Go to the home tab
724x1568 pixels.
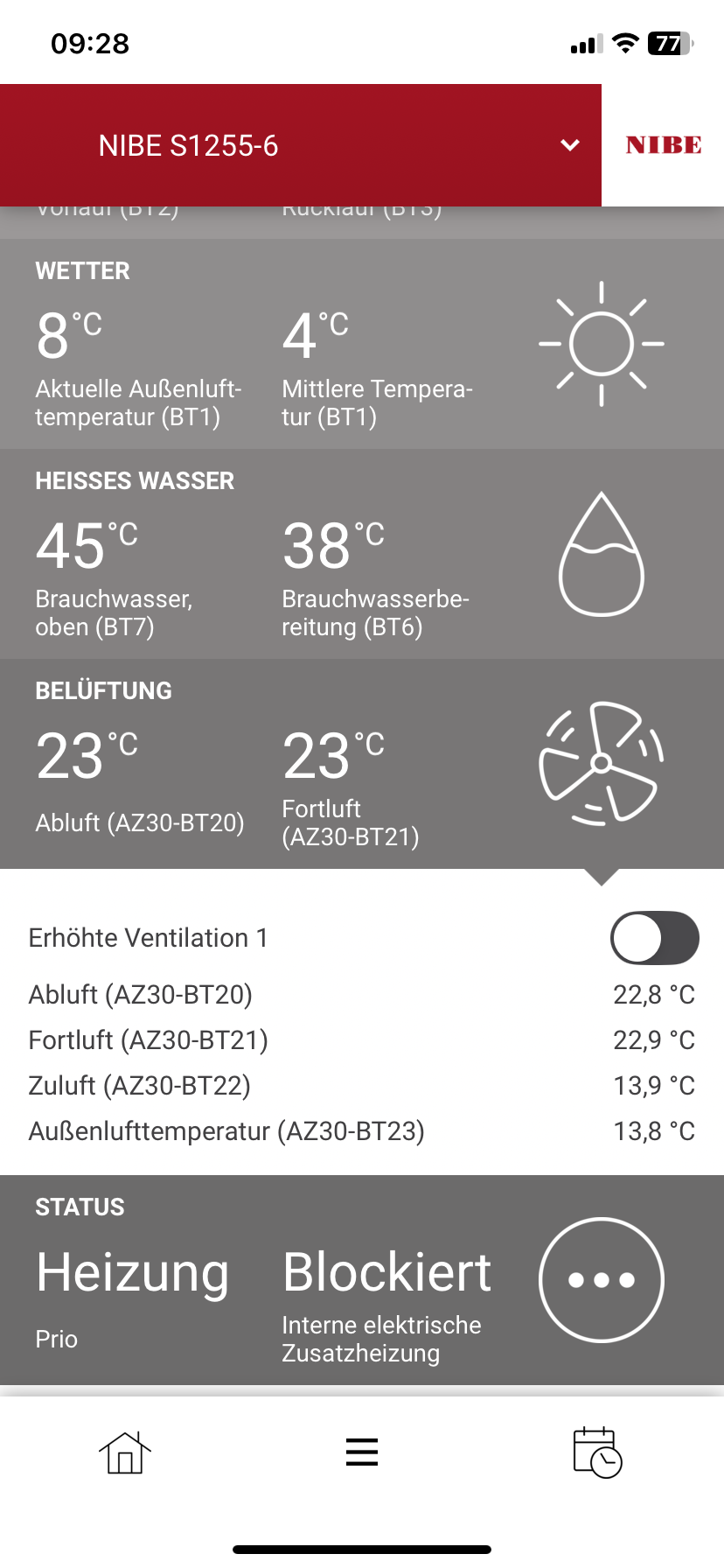[x=124, y=1453]
